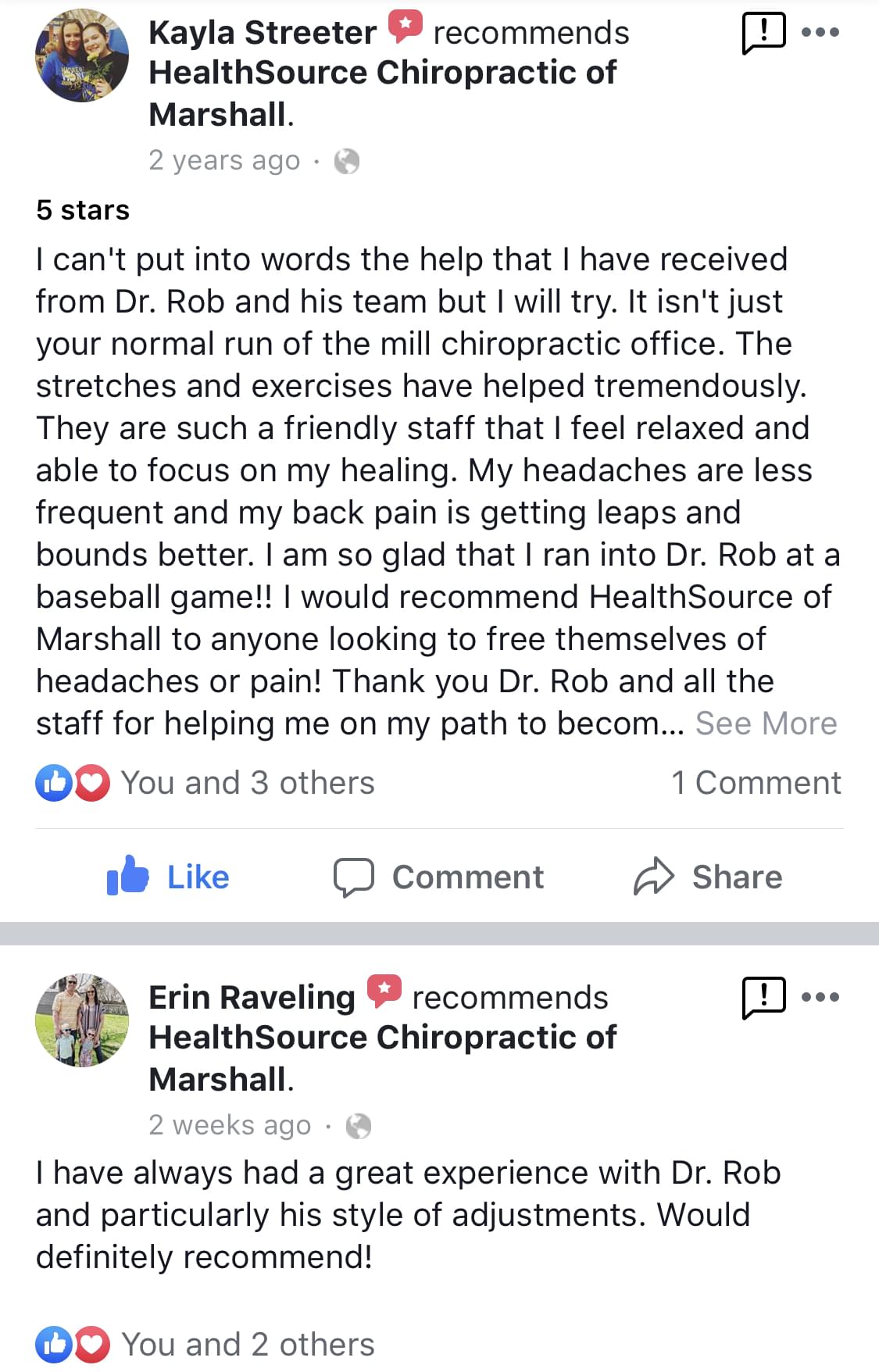Open Erin Raveling's profile name link
Image resolution: width=879 pixels, height=1372 pixels.
tap(252, 998)
